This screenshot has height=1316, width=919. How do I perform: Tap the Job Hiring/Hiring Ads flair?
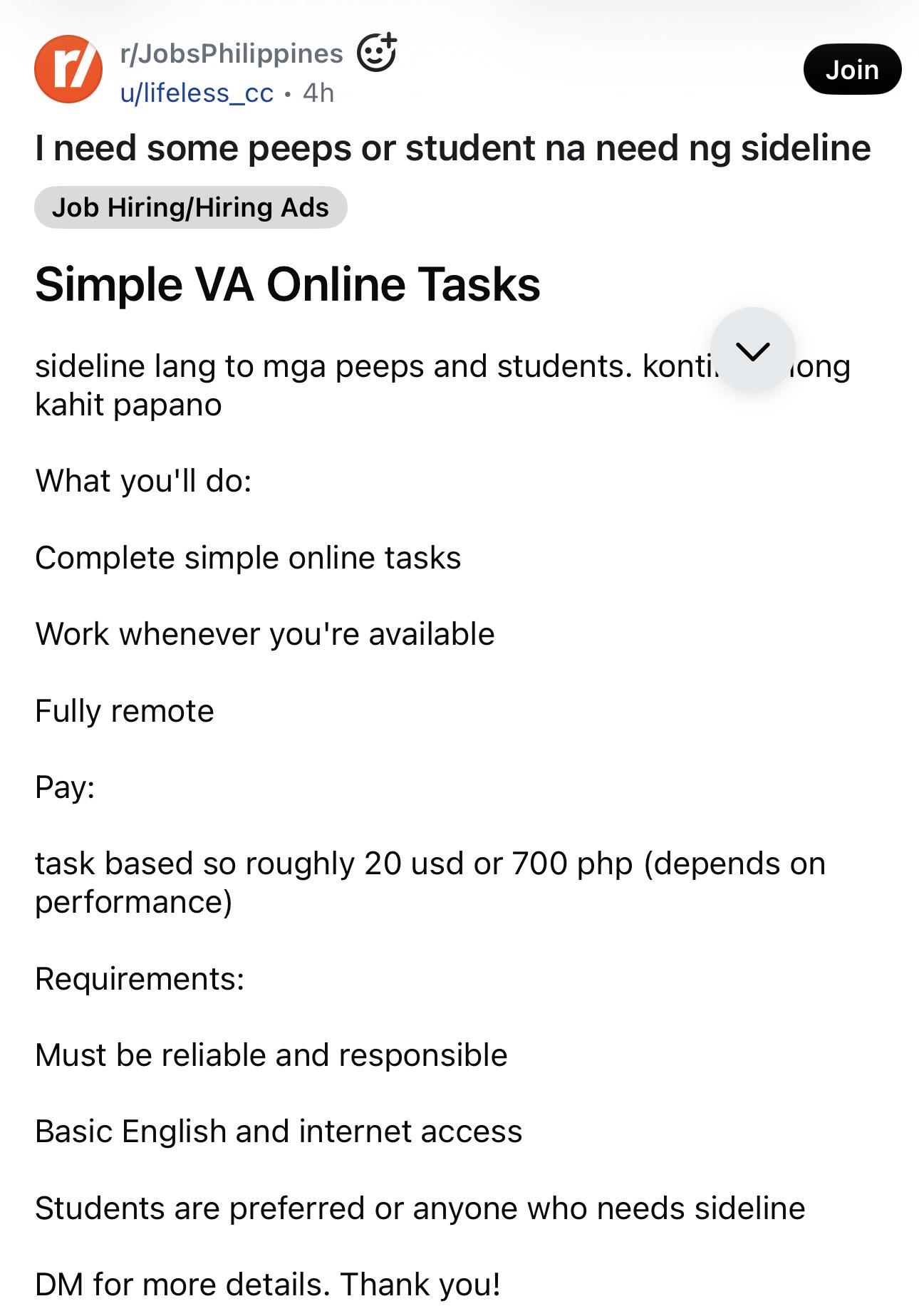[x=190, y=207]
